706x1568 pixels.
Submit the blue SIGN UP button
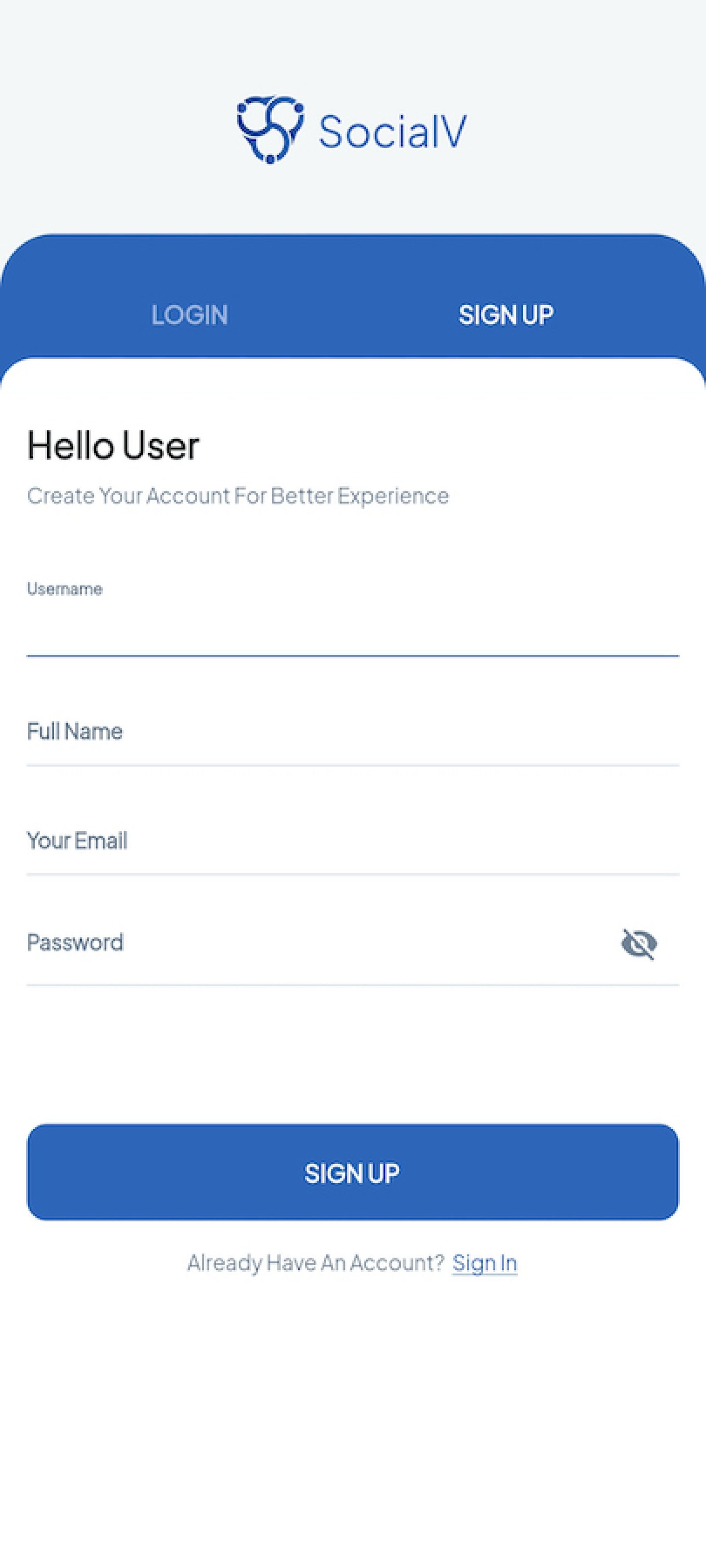(x=353, y=1172)
